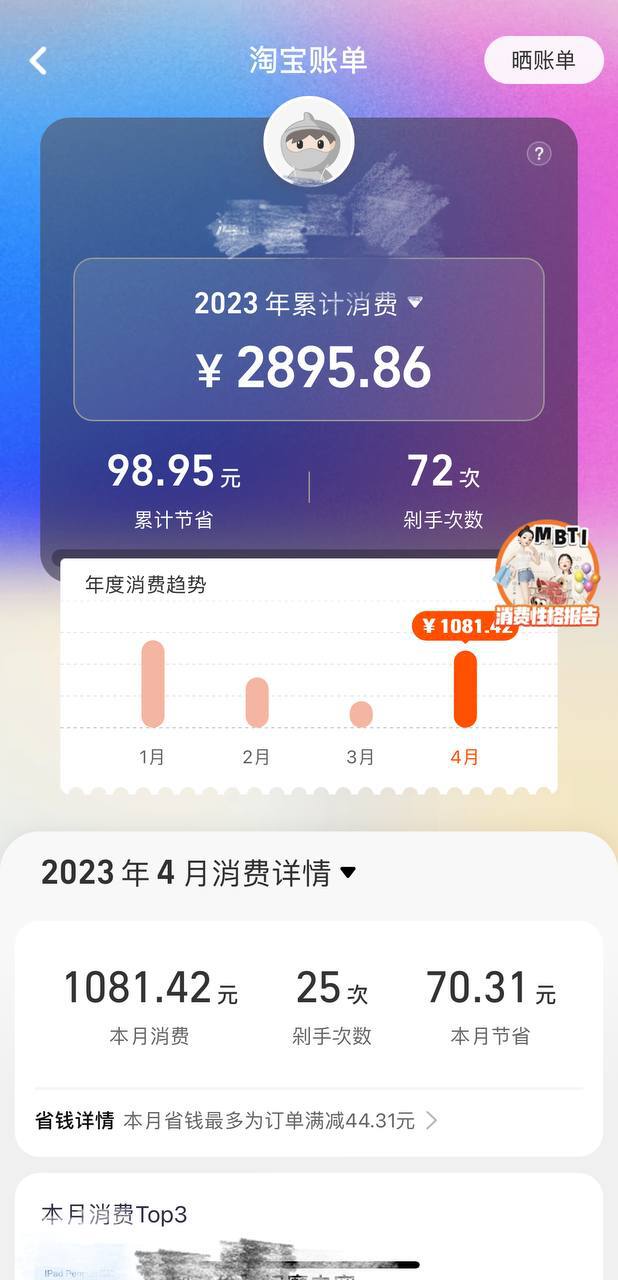Select the 2月 bar in the trend chart

(x=257, y=702)
